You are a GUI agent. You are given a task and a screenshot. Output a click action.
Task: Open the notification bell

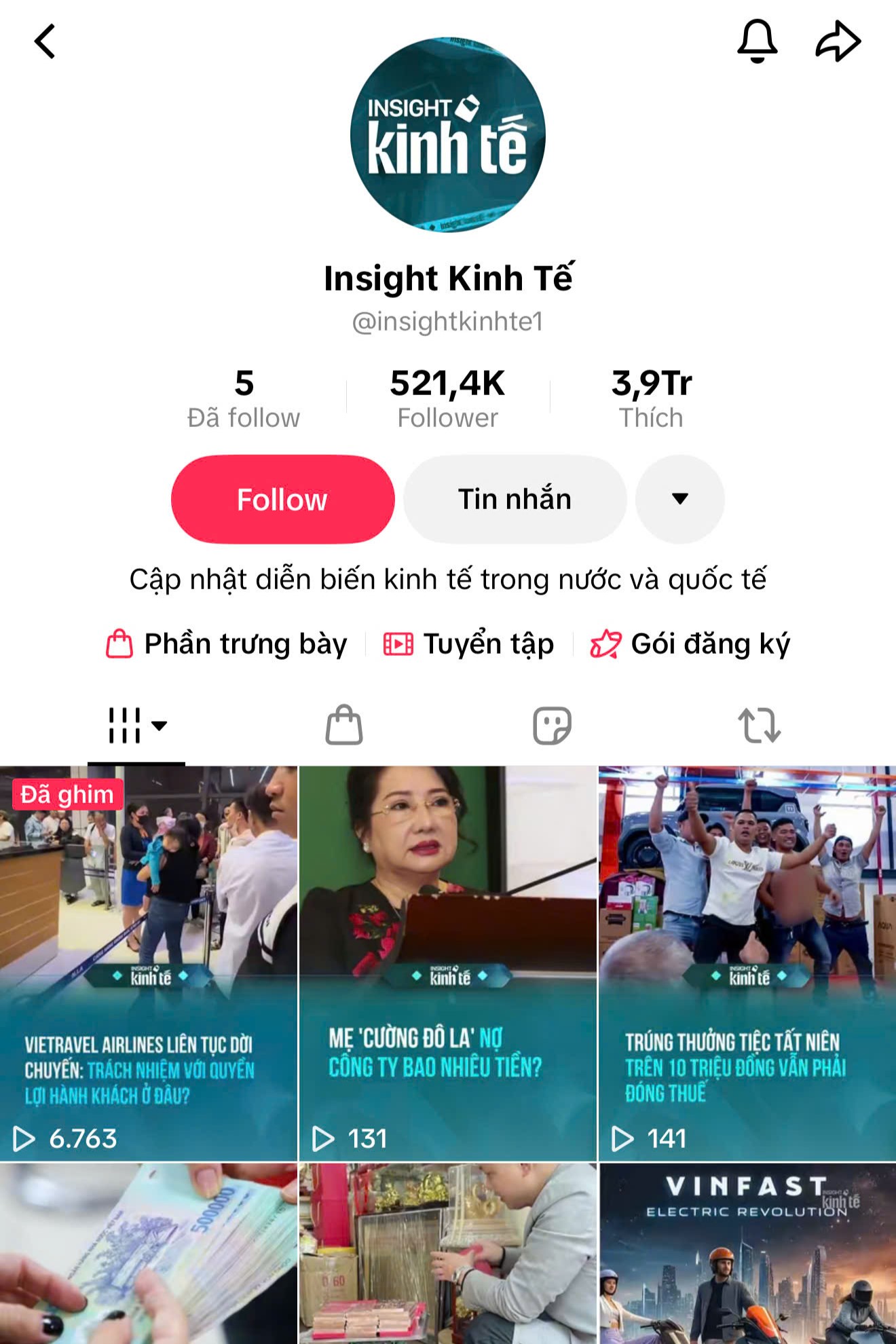[x=755, y=42]
